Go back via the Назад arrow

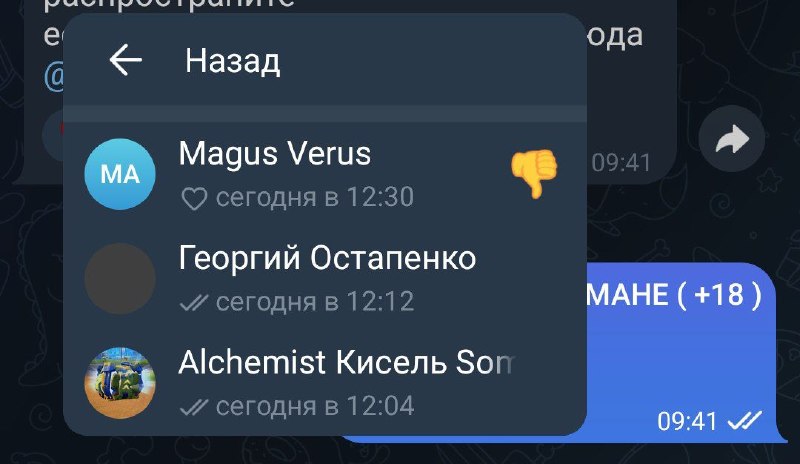126,60
